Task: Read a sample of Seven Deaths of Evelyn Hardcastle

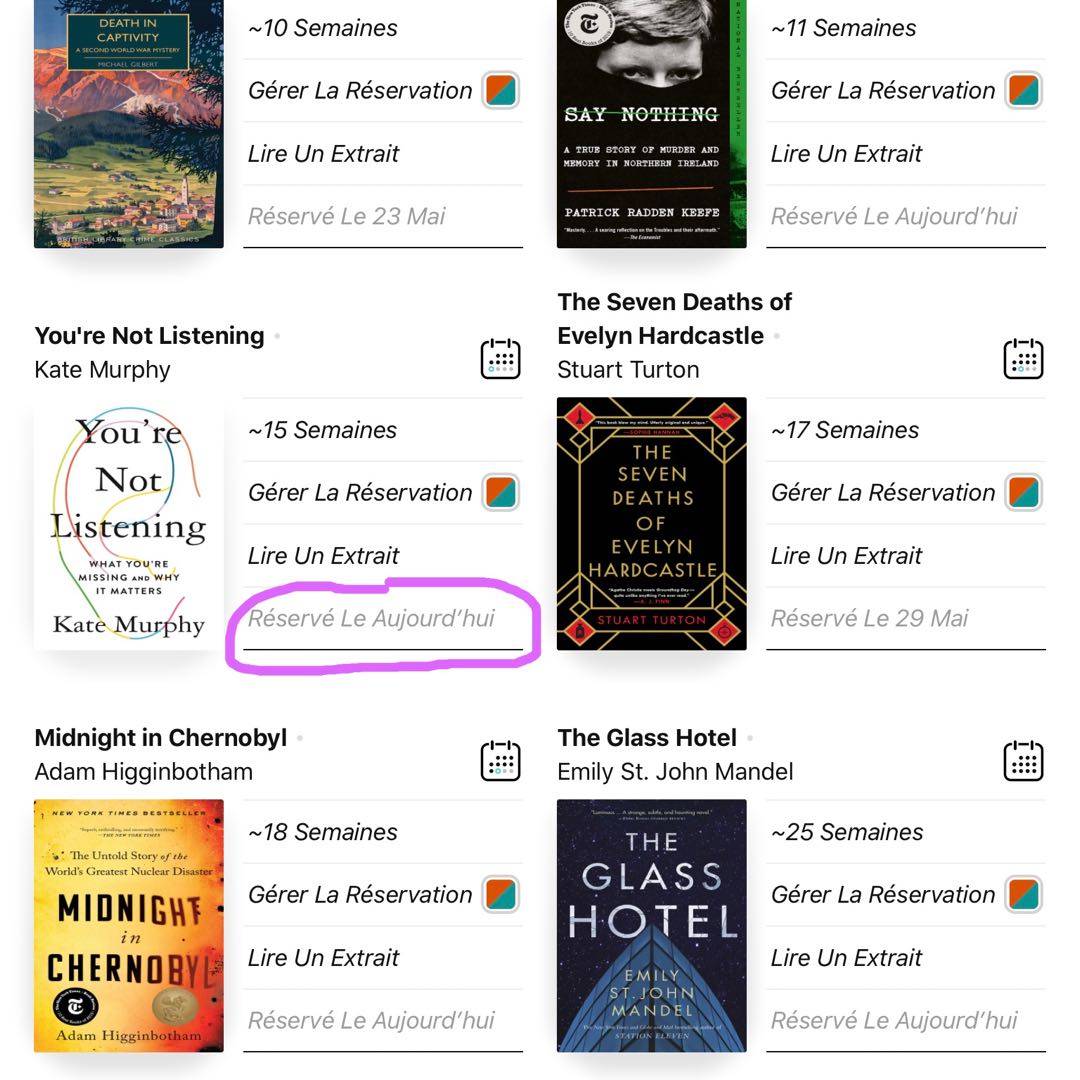Action: (847, 555)
